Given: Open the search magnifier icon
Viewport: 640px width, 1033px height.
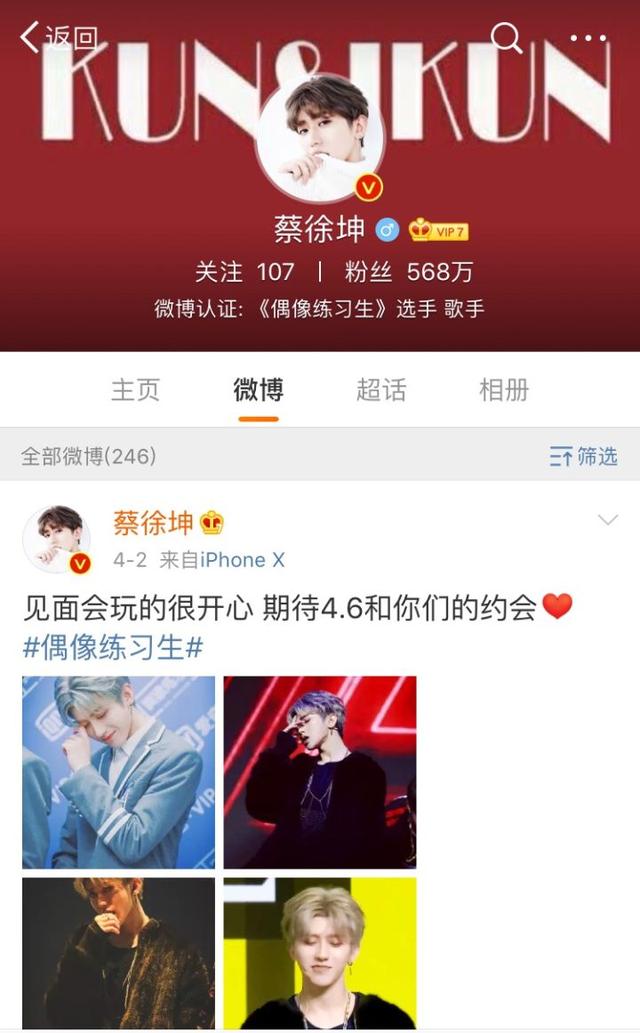Looking at the screenshot, I should (x=507, y=38).
